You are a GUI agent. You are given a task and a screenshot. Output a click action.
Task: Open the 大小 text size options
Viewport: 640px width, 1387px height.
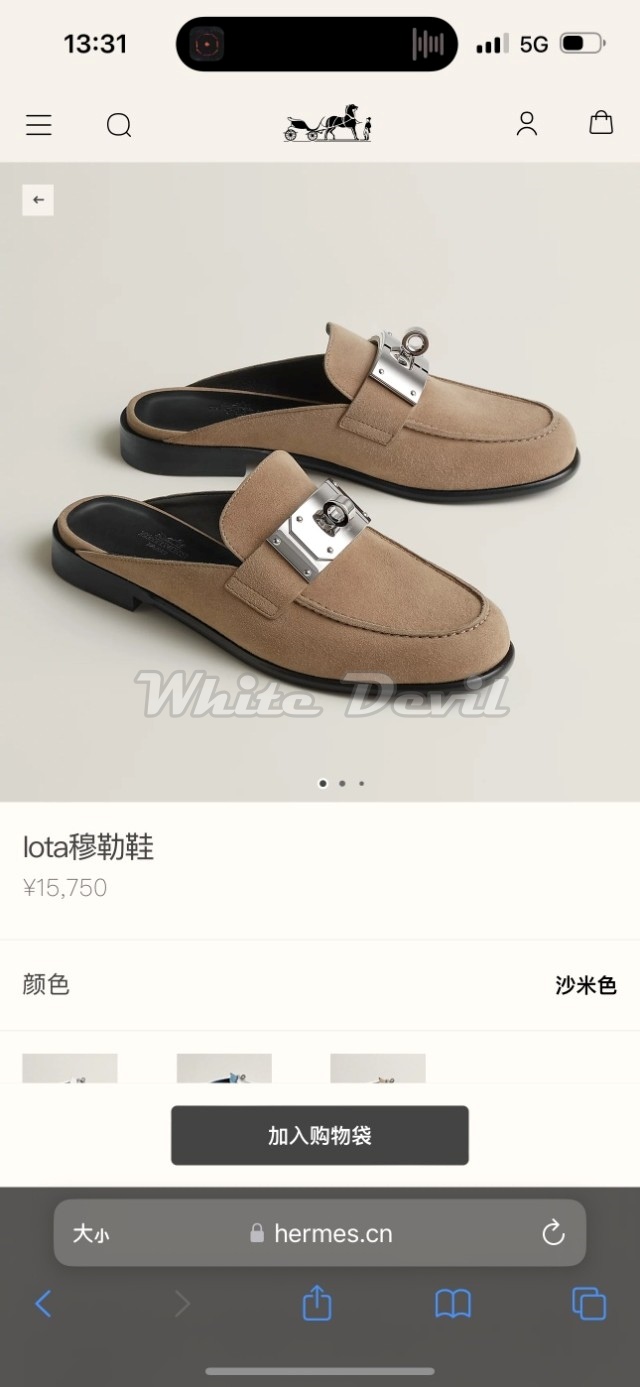91,1233
